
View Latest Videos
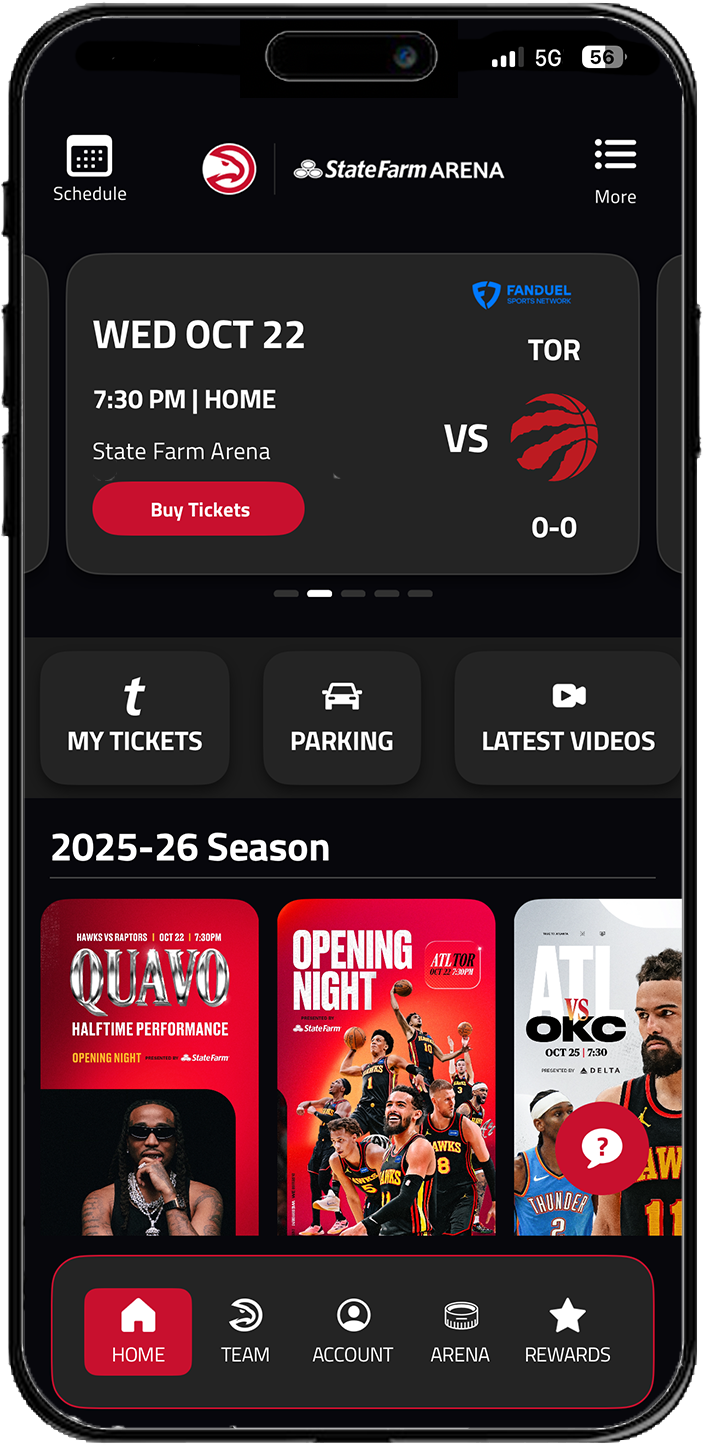(x=568, y=718)
